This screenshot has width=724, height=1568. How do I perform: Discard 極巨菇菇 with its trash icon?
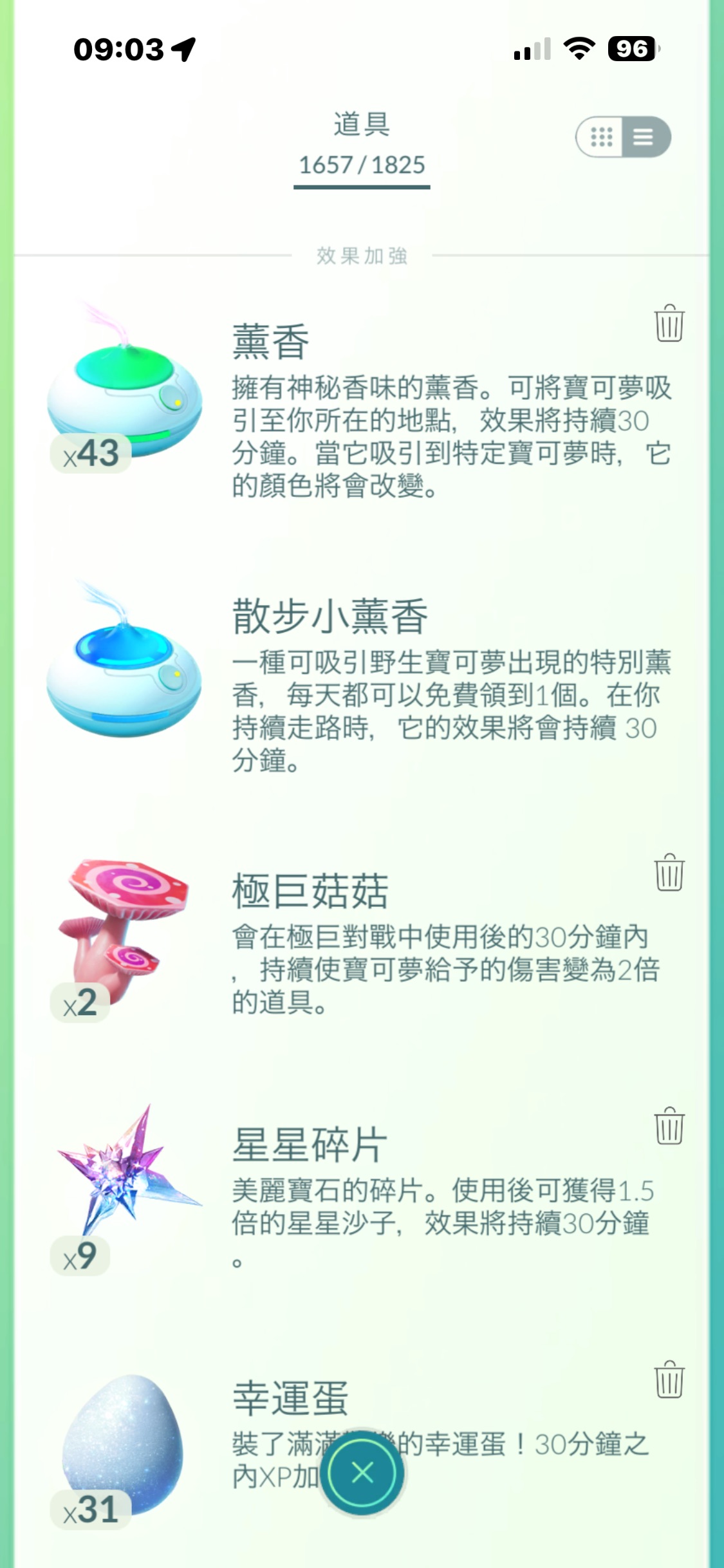click(669, 872)
